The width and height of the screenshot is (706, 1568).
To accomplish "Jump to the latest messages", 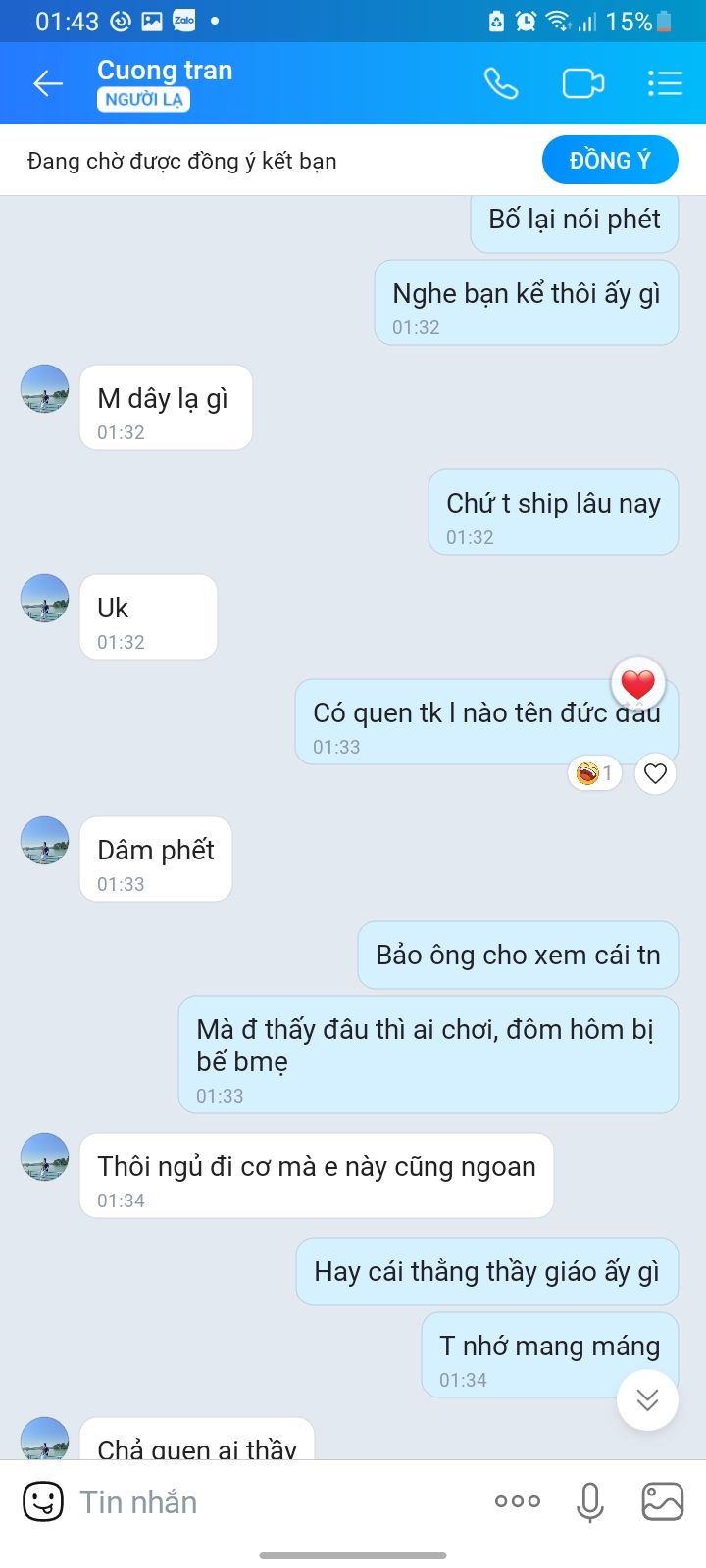I will pos(647,1400).
